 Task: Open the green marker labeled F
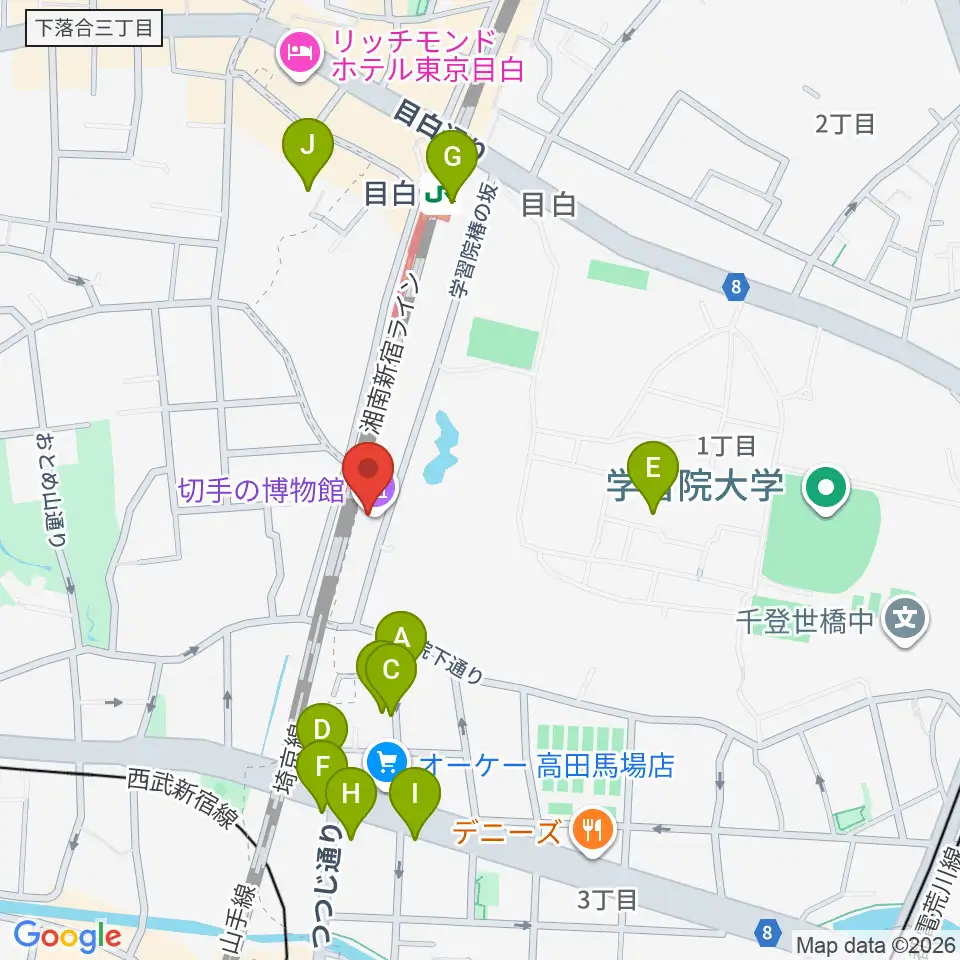click(x=322, y=769)
